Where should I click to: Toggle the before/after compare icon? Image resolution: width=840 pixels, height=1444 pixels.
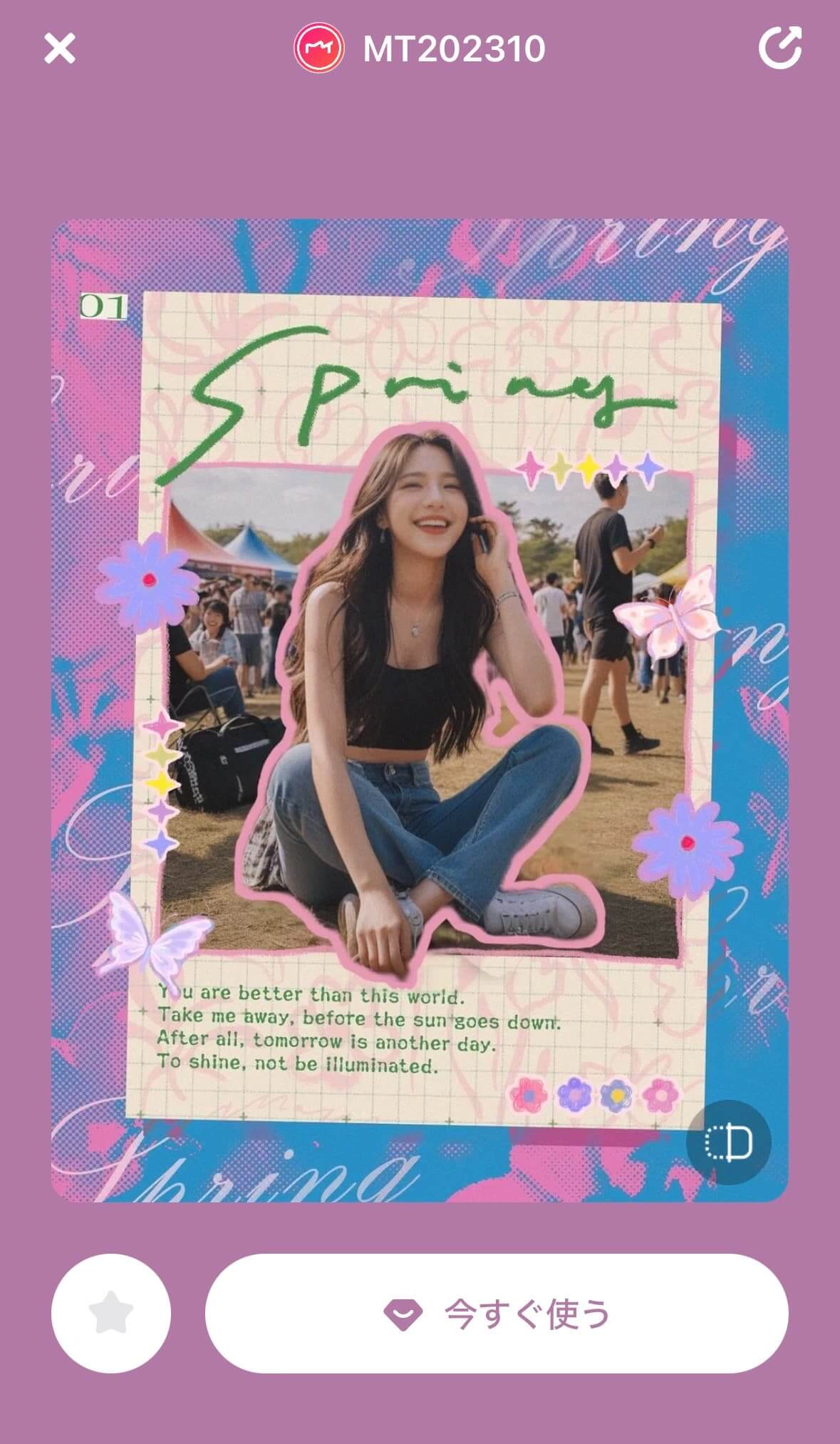(x=728, y=1143)
